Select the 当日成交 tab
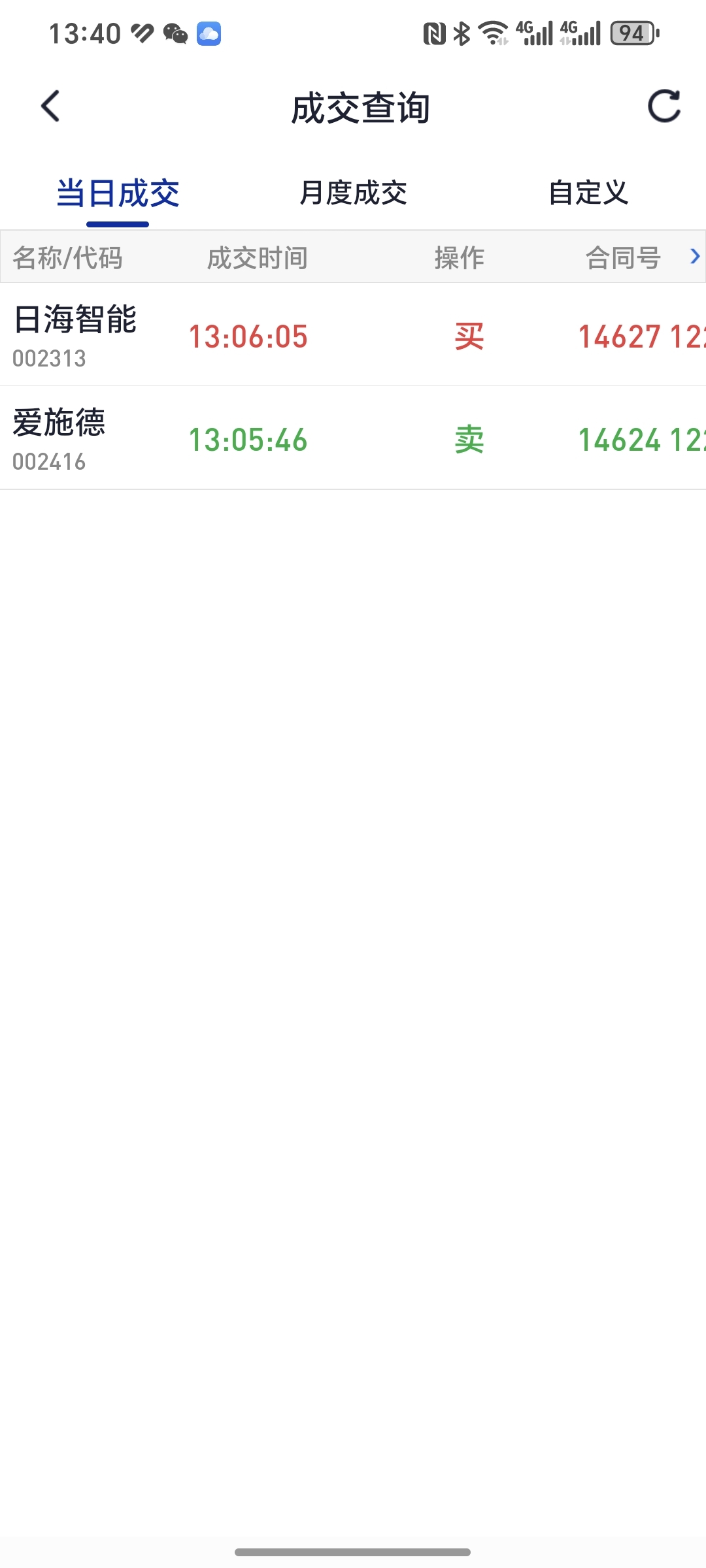The image size is (706, 1568). point(118,193)
